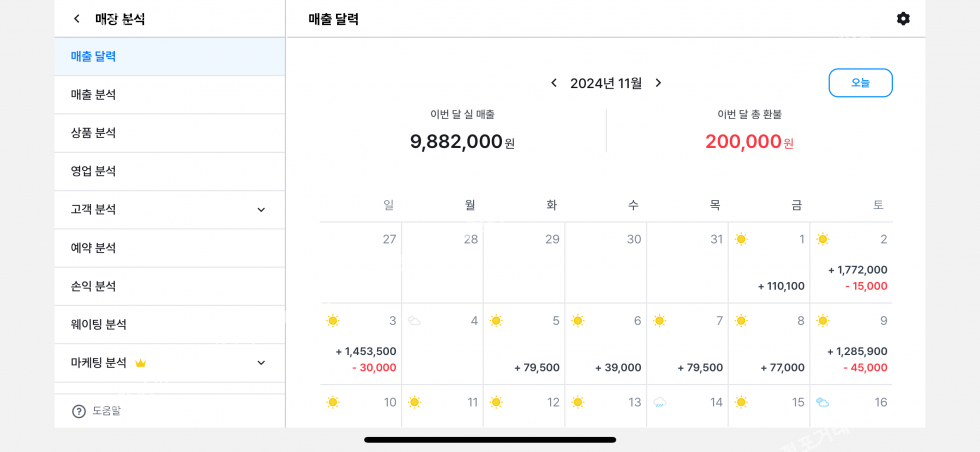Expand 마케팅 분석 submenu

261,363
